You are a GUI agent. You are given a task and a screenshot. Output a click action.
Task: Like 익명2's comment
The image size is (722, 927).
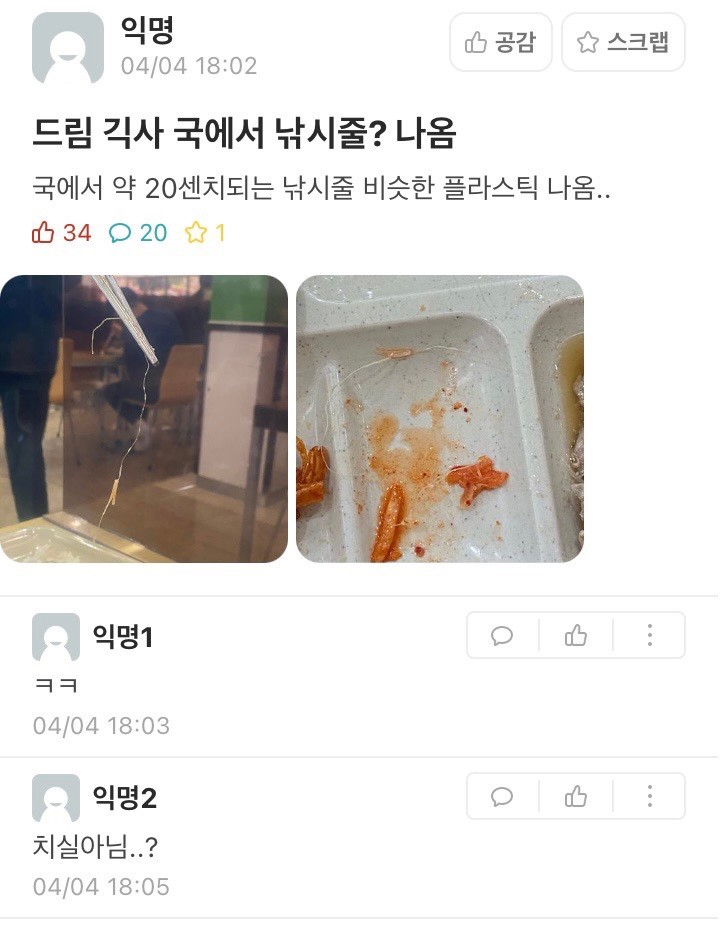576,796
